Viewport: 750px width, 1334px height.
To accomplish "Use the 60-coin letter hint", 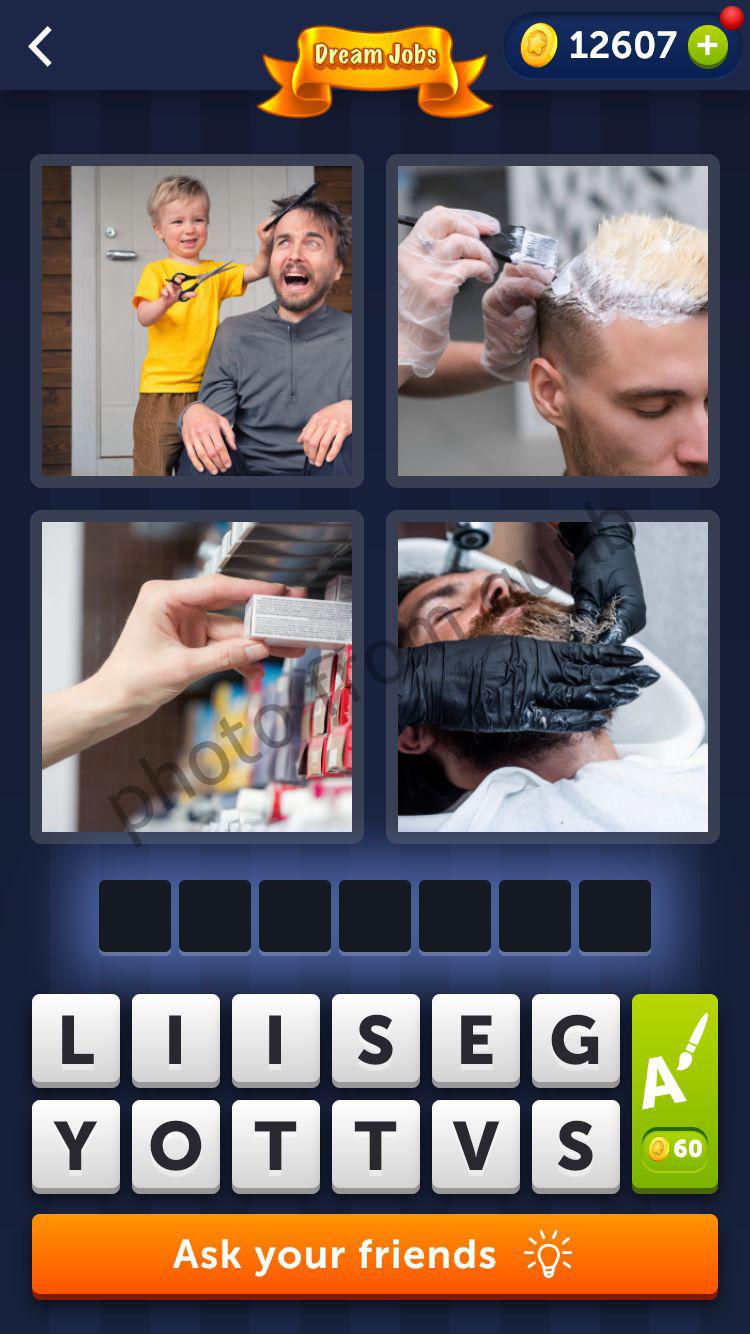I will click(x=675, y=1093).
